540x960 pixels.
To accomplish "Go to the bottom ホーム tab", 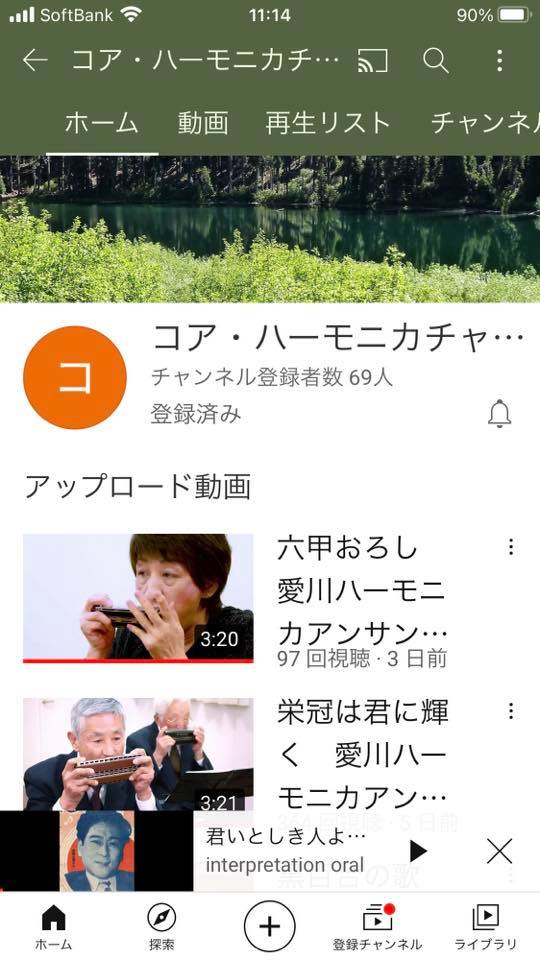I will coord(53,926).
